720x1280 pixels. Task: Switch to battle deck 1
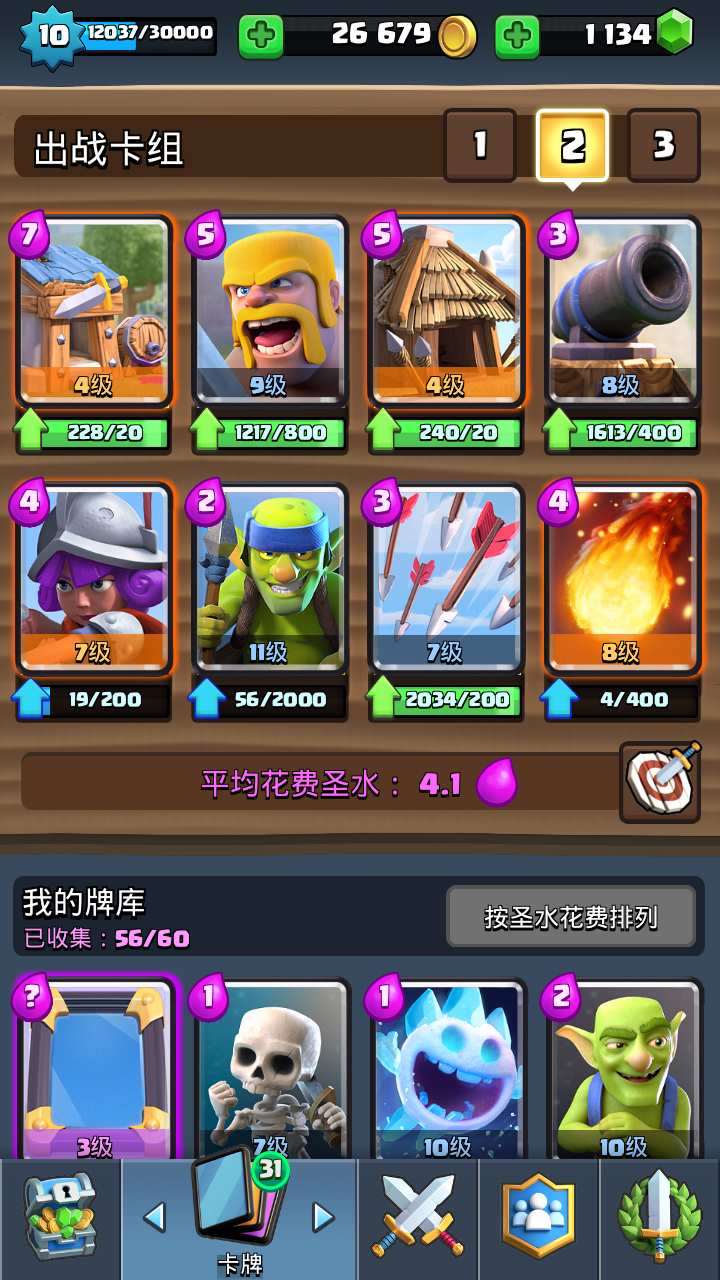480,146
